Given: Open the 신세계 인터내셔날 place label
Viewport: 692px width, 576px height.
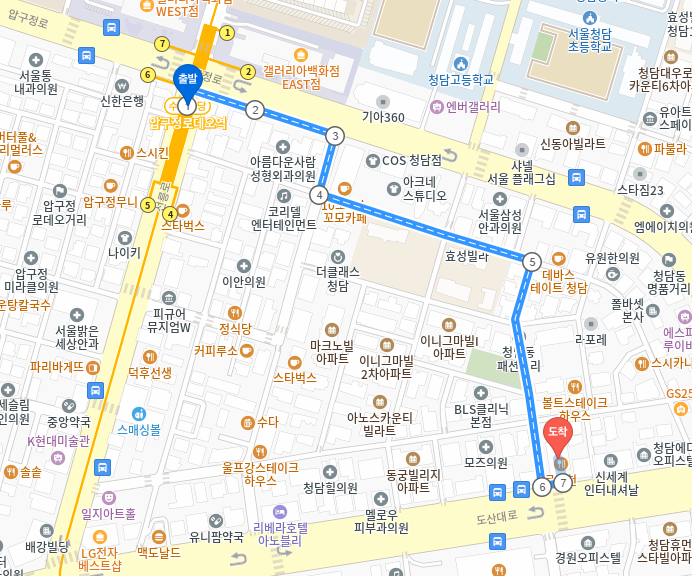Looking at the screenshot, I should click(626, 483).
